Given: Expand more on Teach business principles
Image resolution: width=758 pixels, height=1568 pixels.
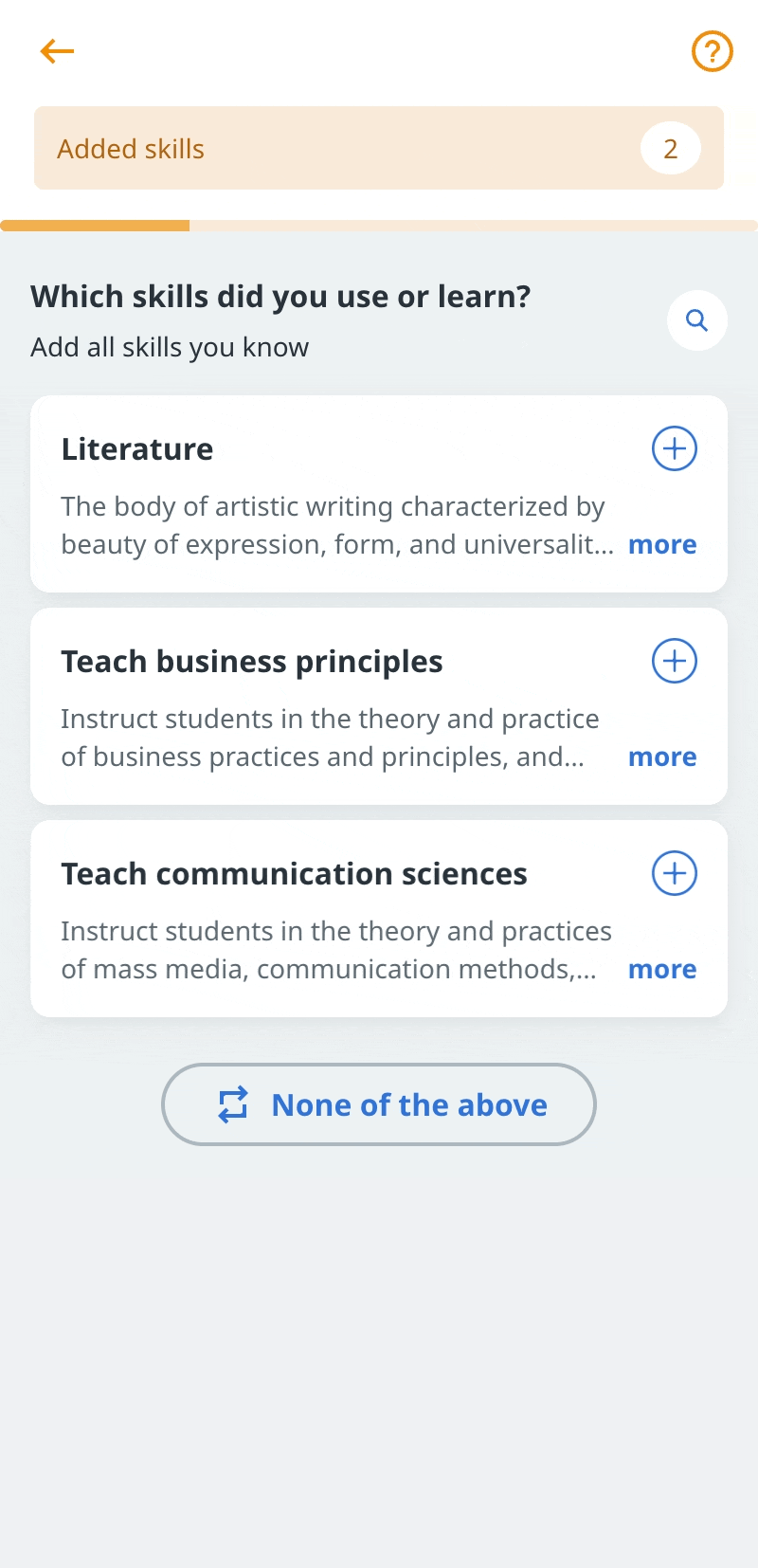Looking at the screenshot, I should tap(662, 757).
